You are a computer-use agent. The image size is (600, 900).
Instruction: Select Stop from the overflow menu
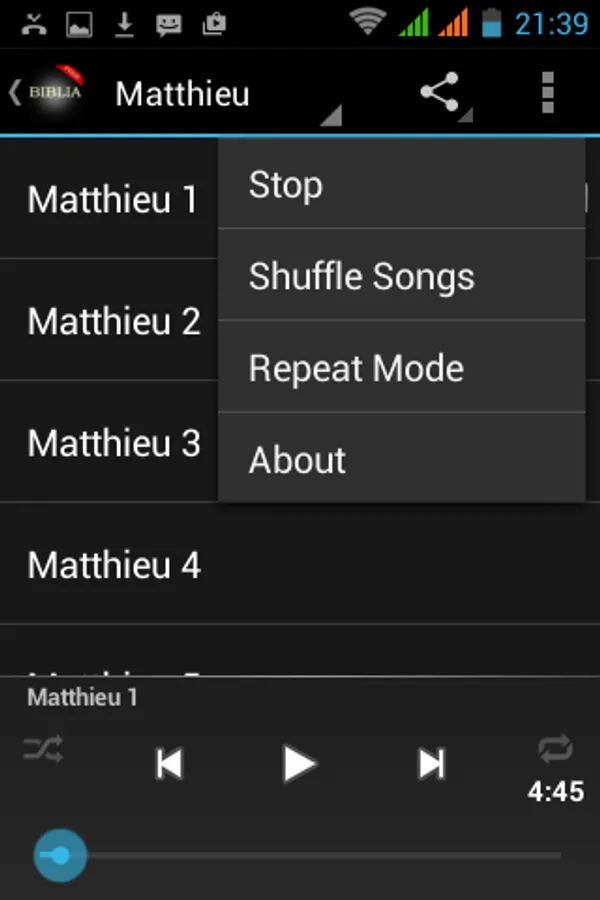(400, 185)
